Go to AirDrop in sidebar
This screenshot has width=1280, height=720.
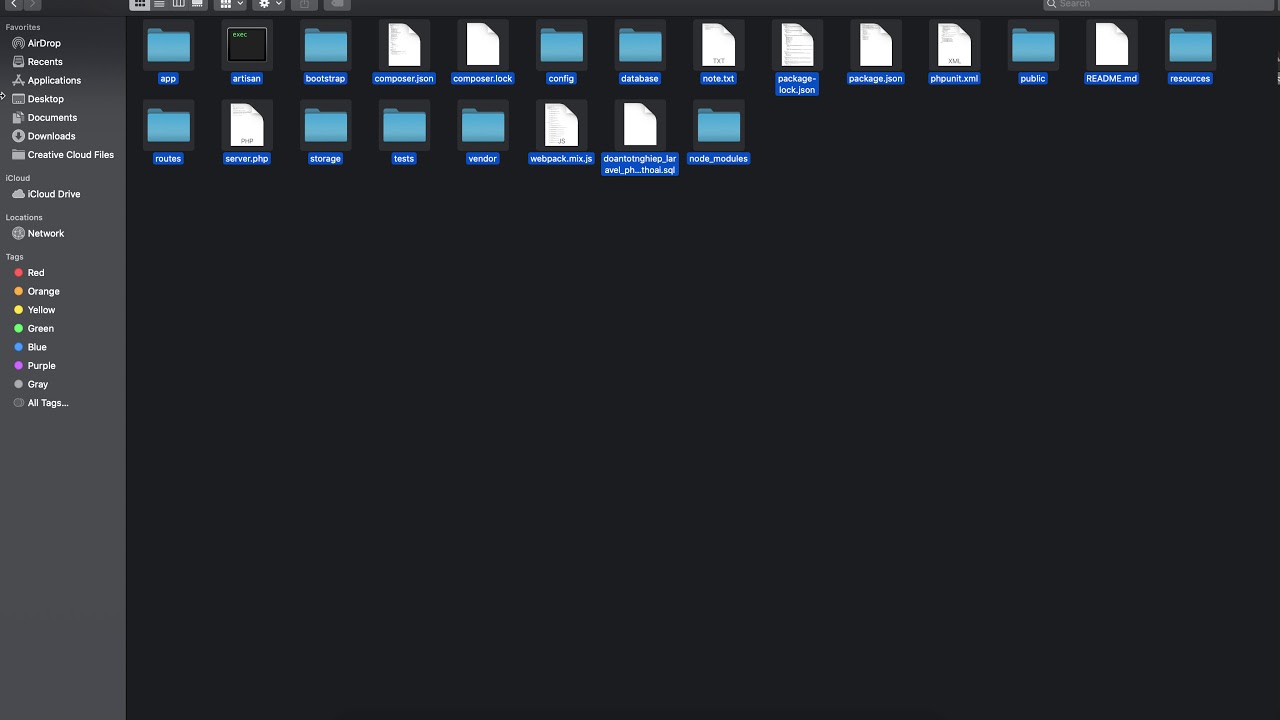pos(44,43)
